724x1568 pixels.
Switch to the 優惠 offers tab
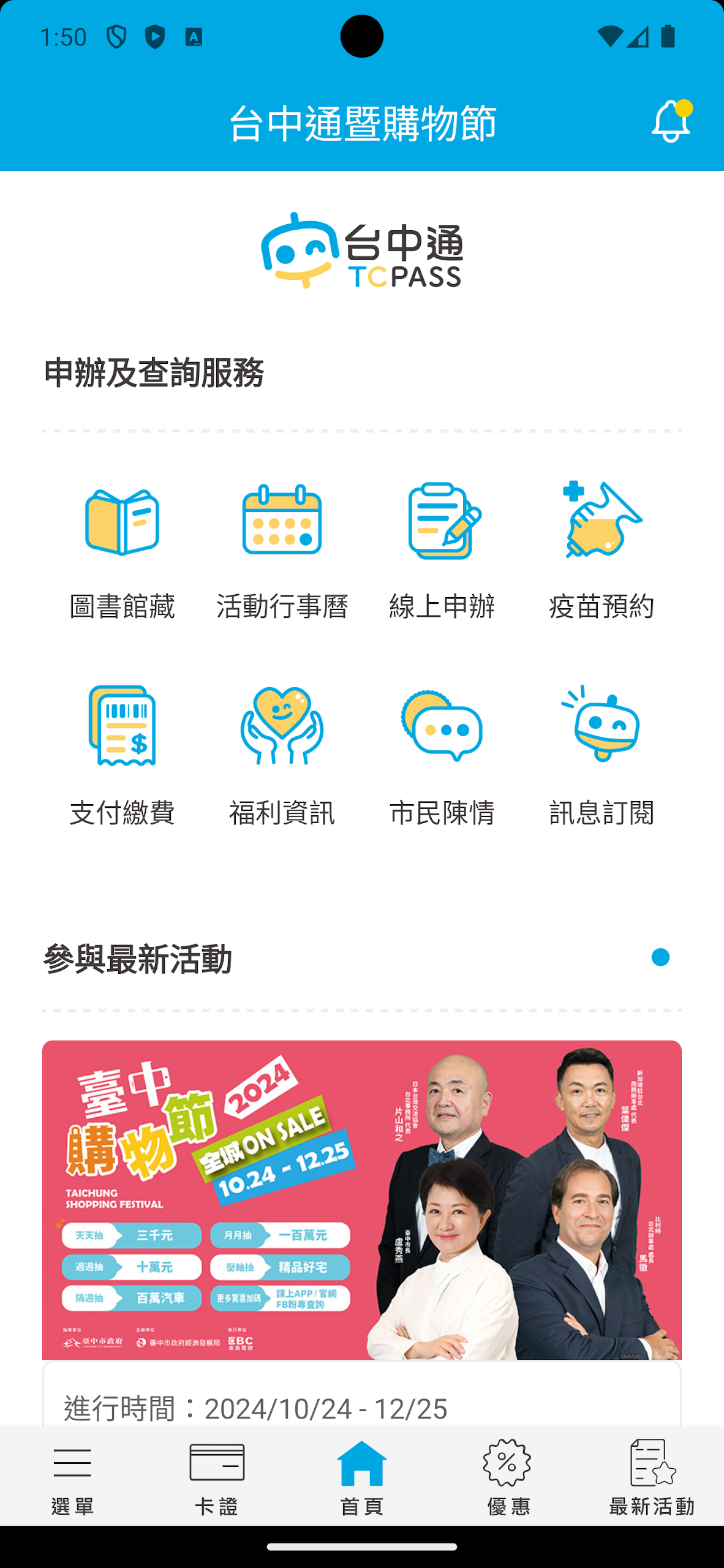pos(508,1477)
